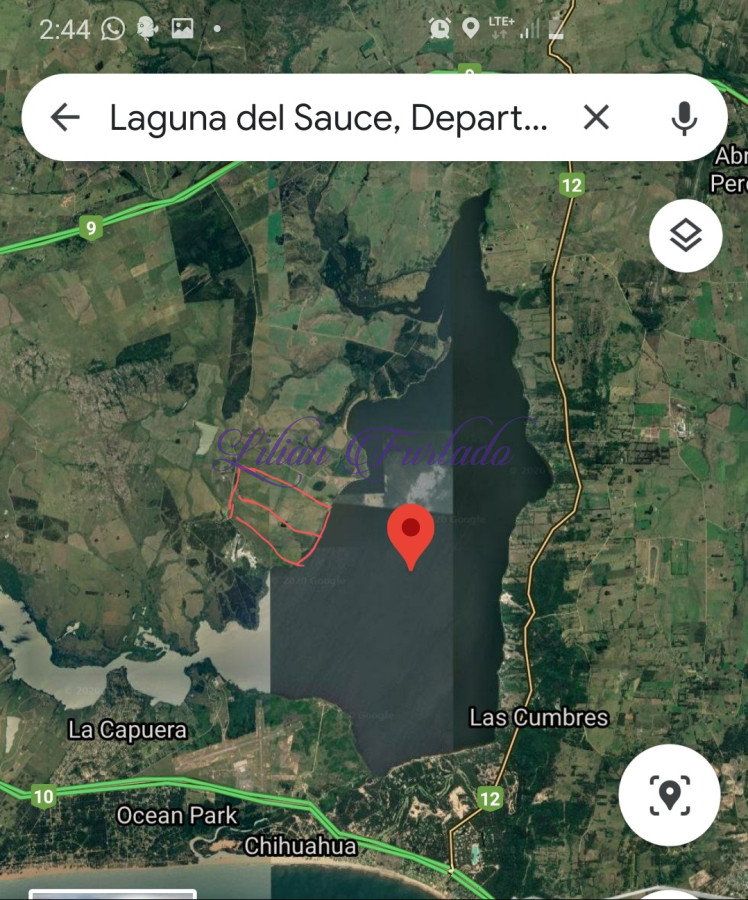
Task: Tap the back arrow in search bar
Action: [x=65, y=118]
